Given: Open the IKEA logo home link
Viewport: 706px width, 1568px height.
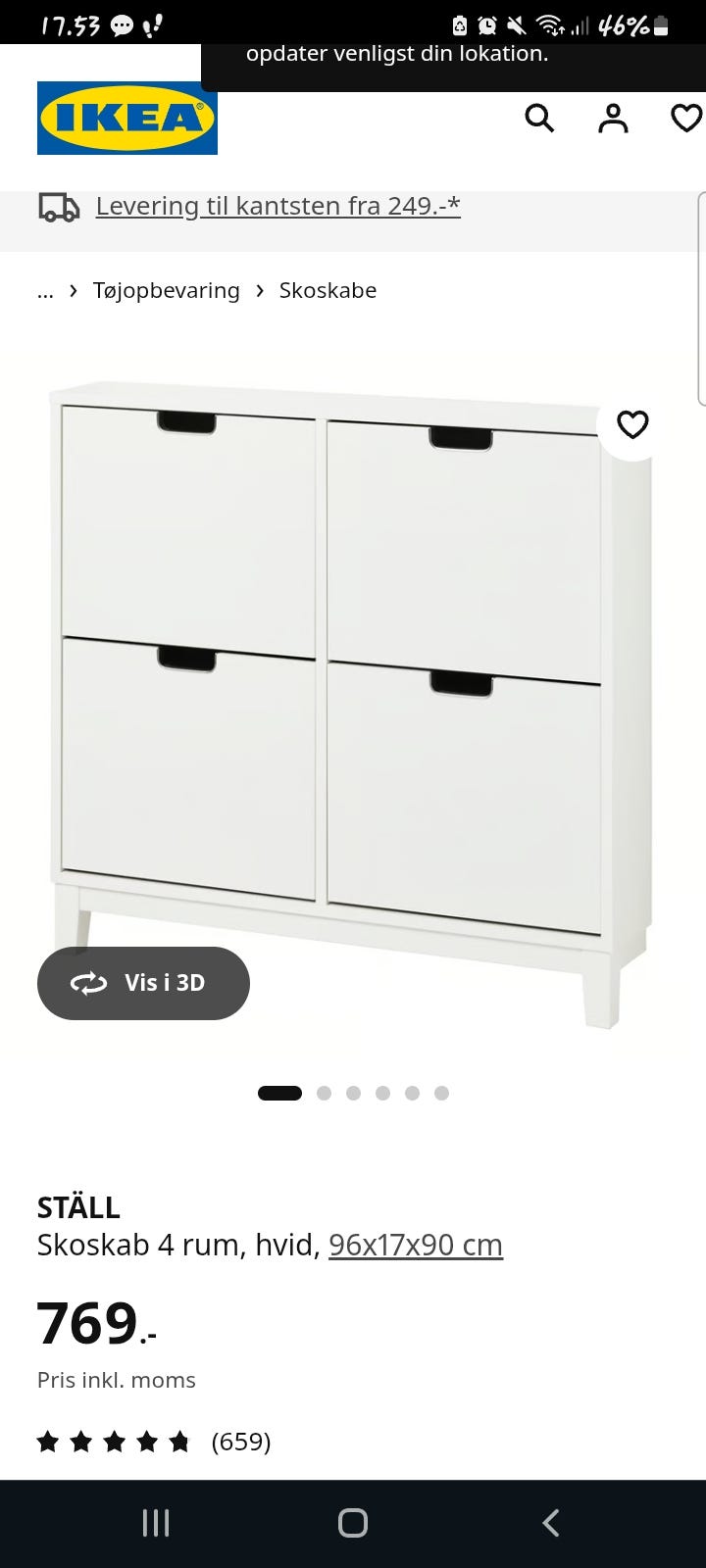Looking at the screenshot, I should point(127,118).
